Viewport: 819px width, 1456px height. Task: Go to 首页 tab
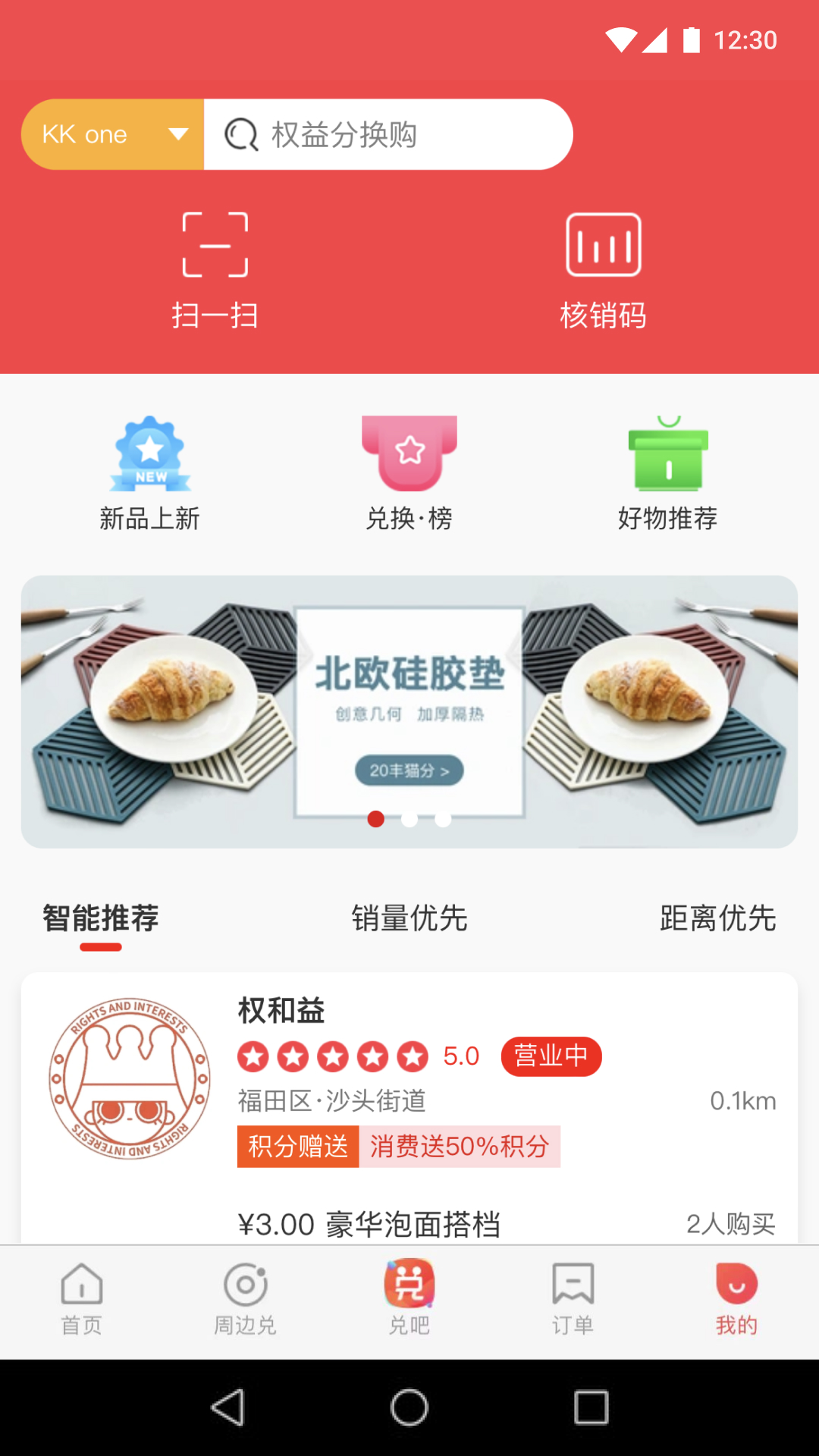[x=82, y=1300]
